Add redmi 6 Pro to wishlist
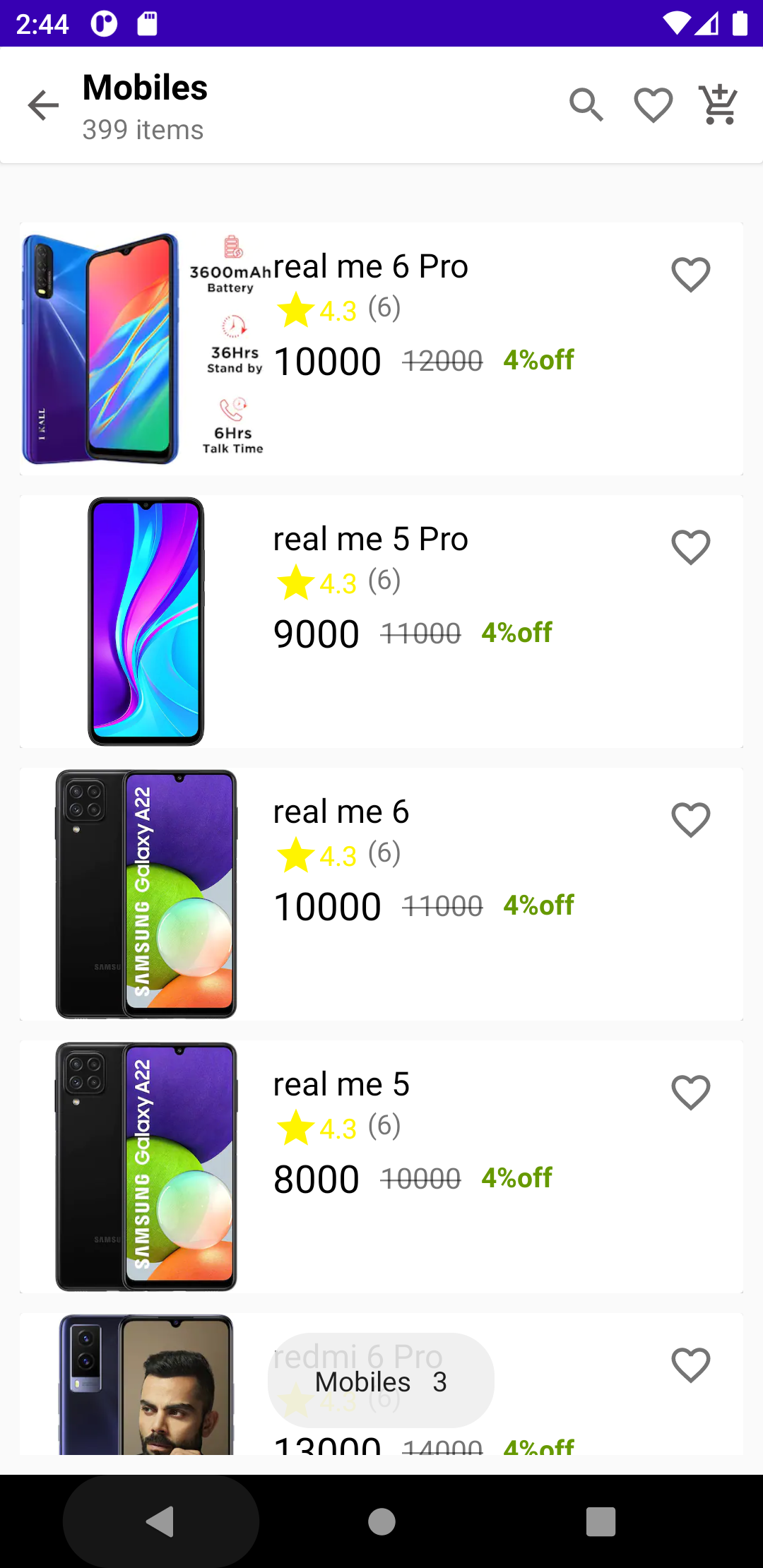This screenshot has height=1568, width=763. (690, 1365)
